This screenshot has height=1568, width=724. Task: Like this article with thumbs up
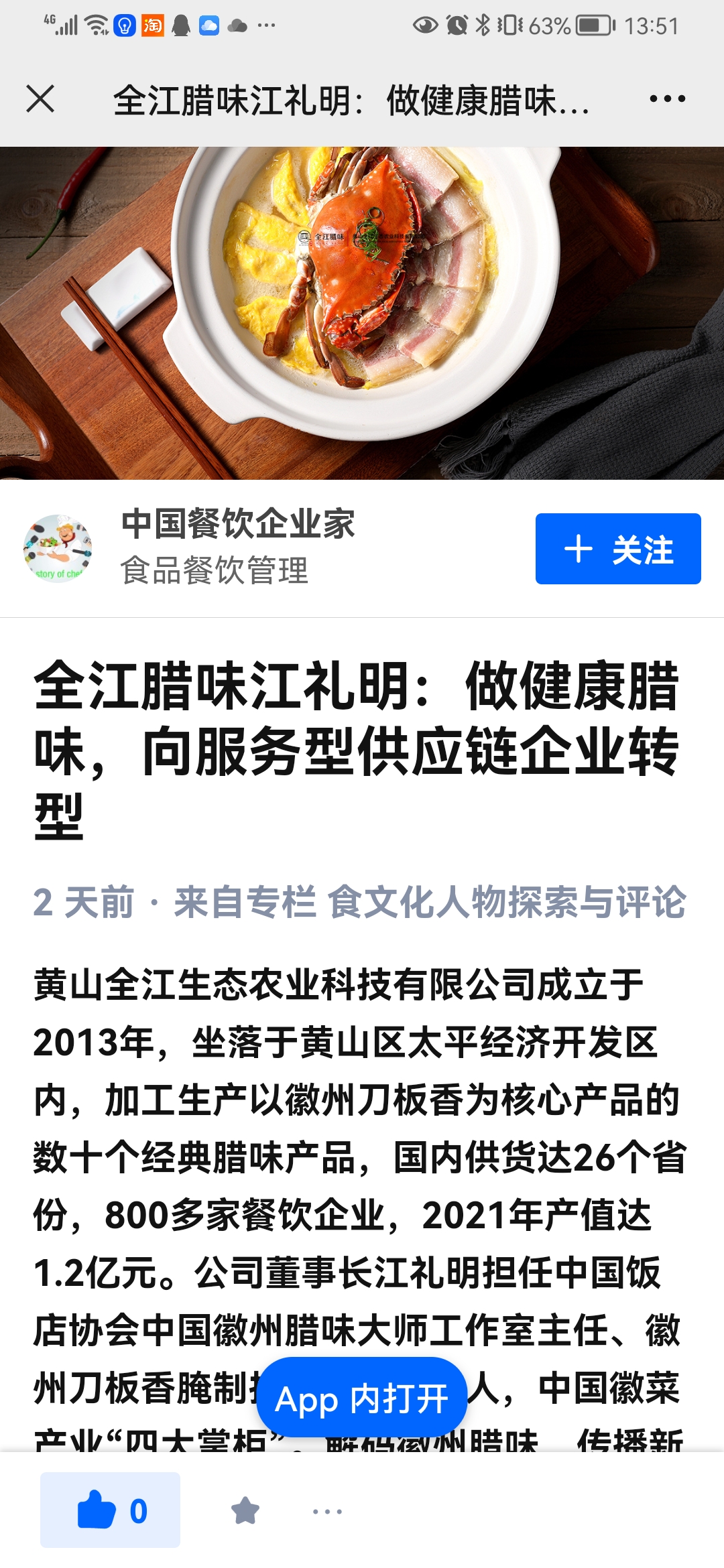(x=111, y=1510)
